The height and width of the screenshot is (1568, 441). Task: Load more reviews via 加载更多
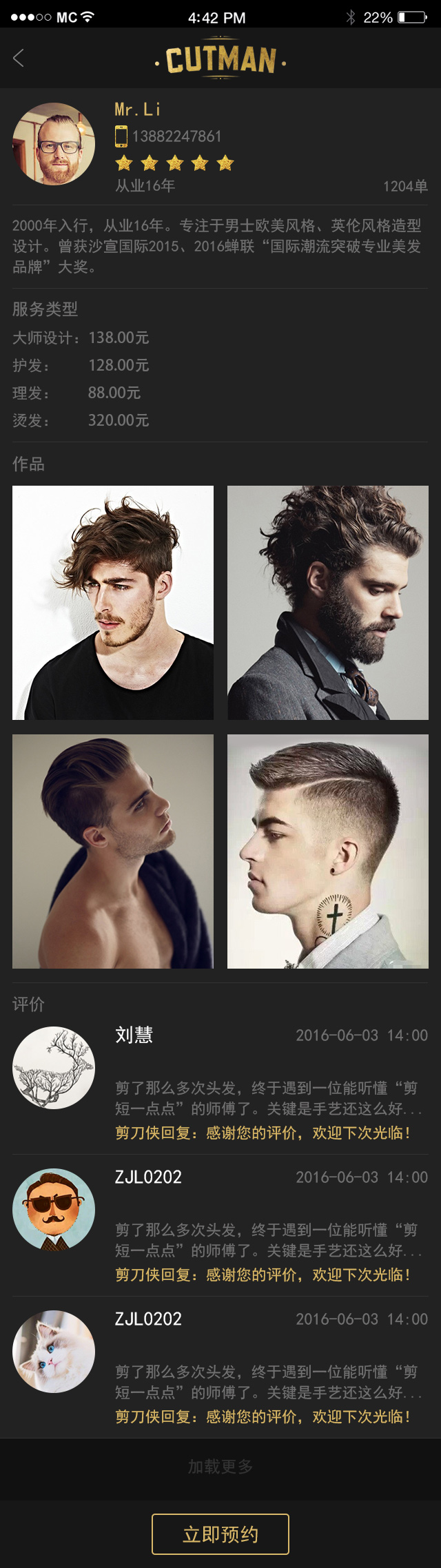pyautogui.click(x=220, y=1466)
